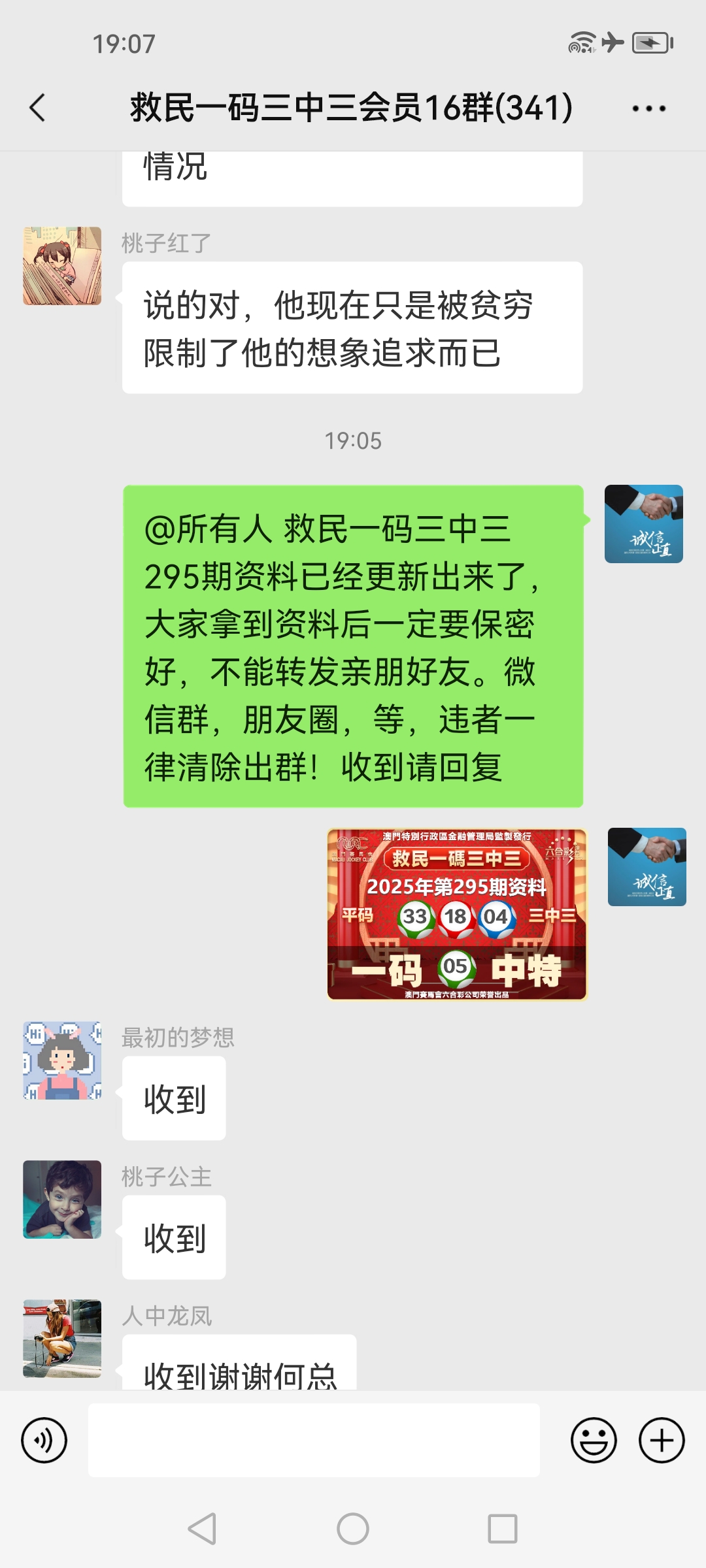
Task: Open the plus attachment menu
Action: tap(662, 1440)
